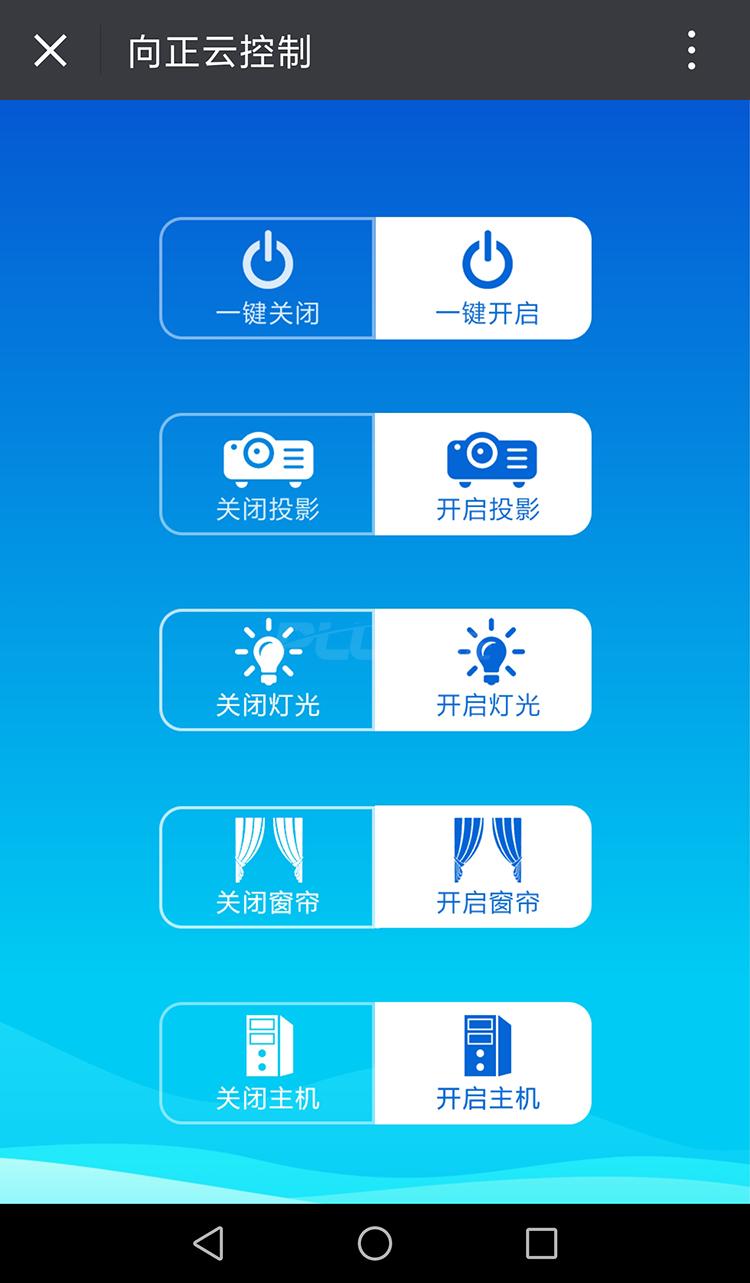750x1283 pixels.
Task: Select 开启投影 to turn on the projector
Action: [x=483, y=474]
